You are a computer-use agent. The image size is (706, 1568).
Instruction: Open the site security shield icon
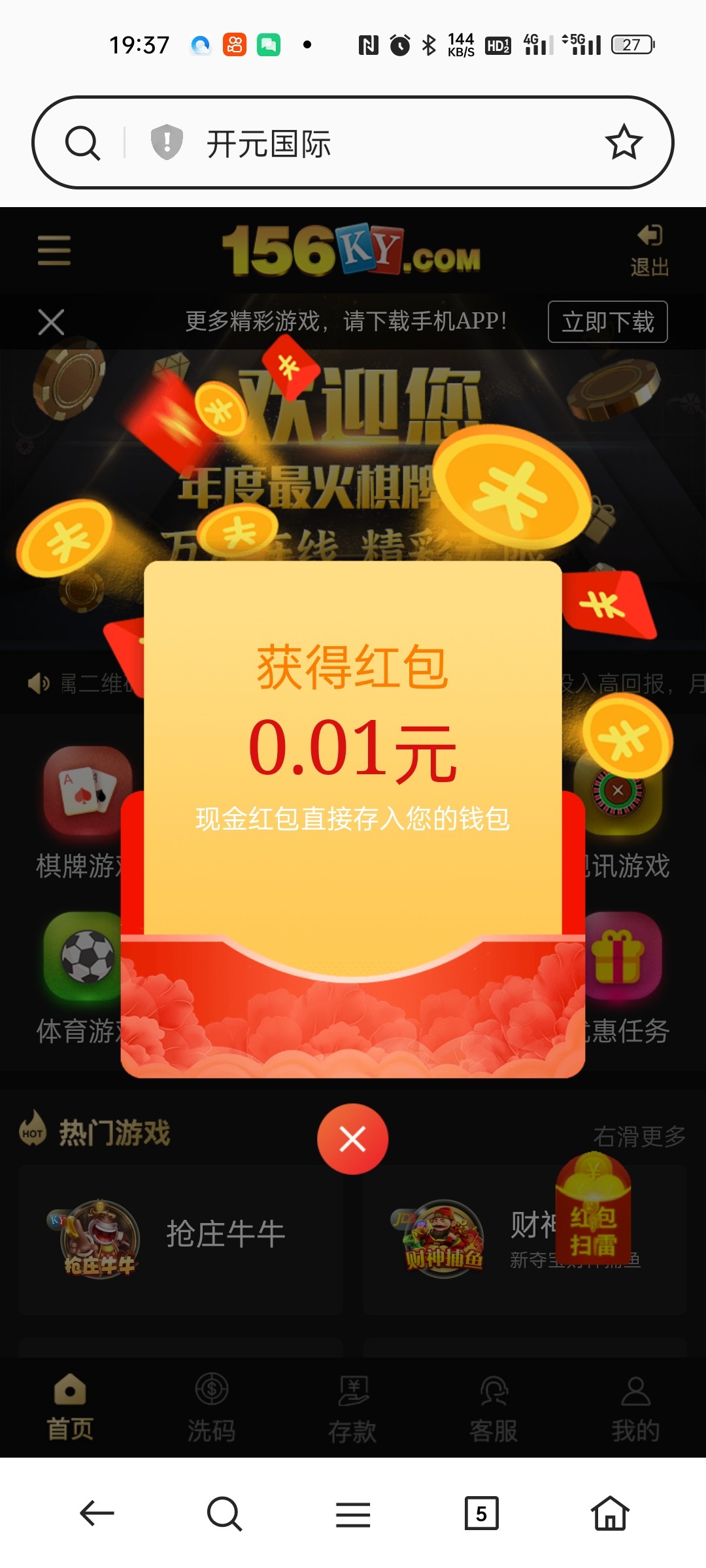[167, 142]
